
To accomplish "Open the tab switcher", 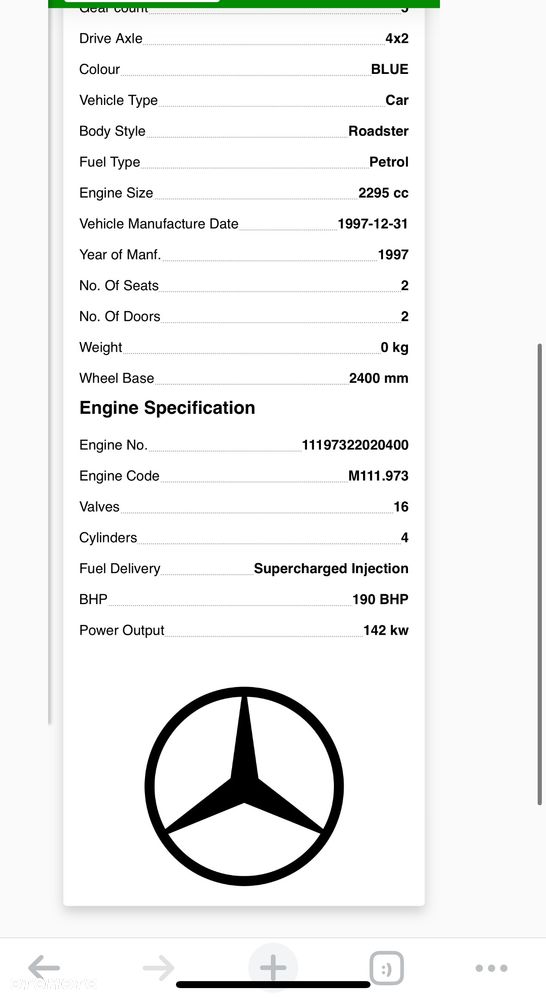I will (386, 968).
